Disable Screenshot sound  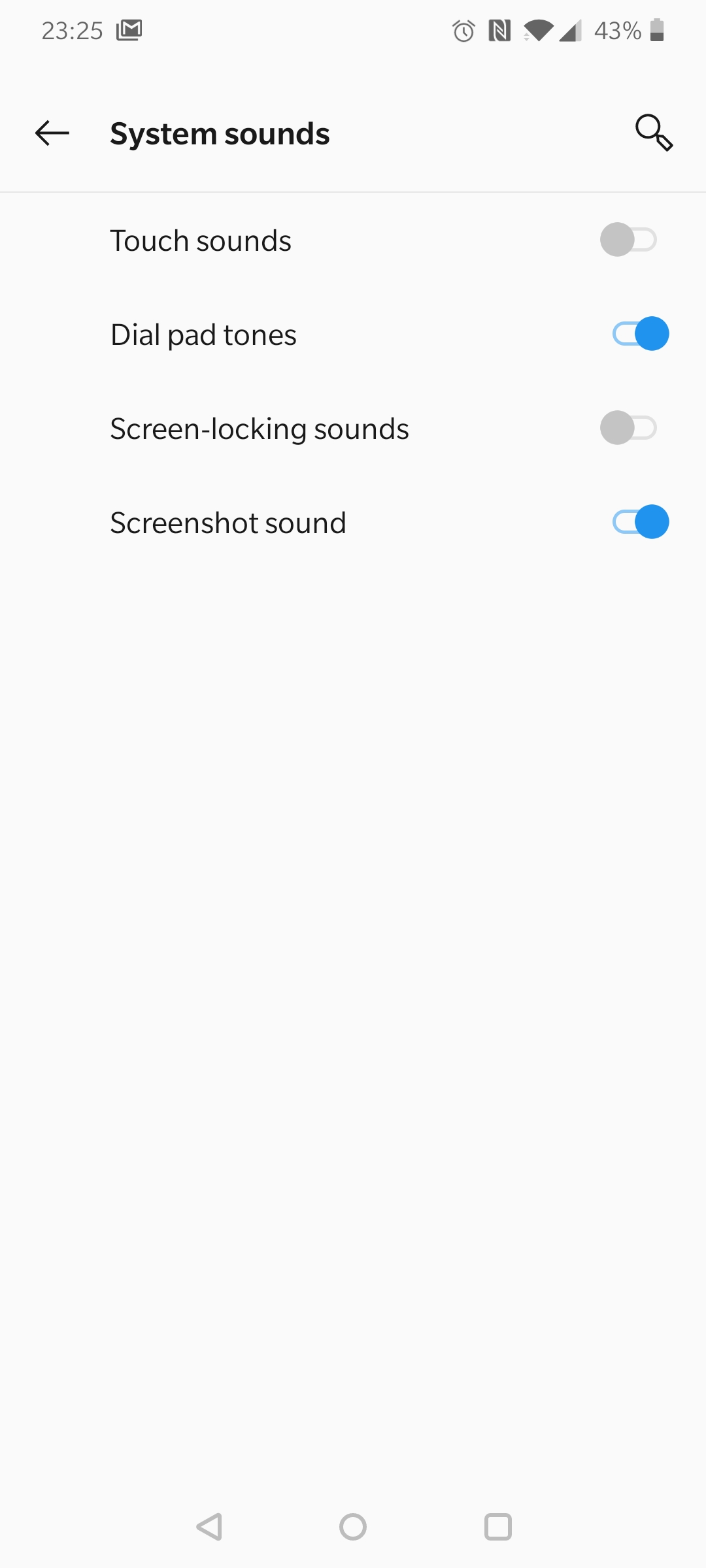pos(641,522)
